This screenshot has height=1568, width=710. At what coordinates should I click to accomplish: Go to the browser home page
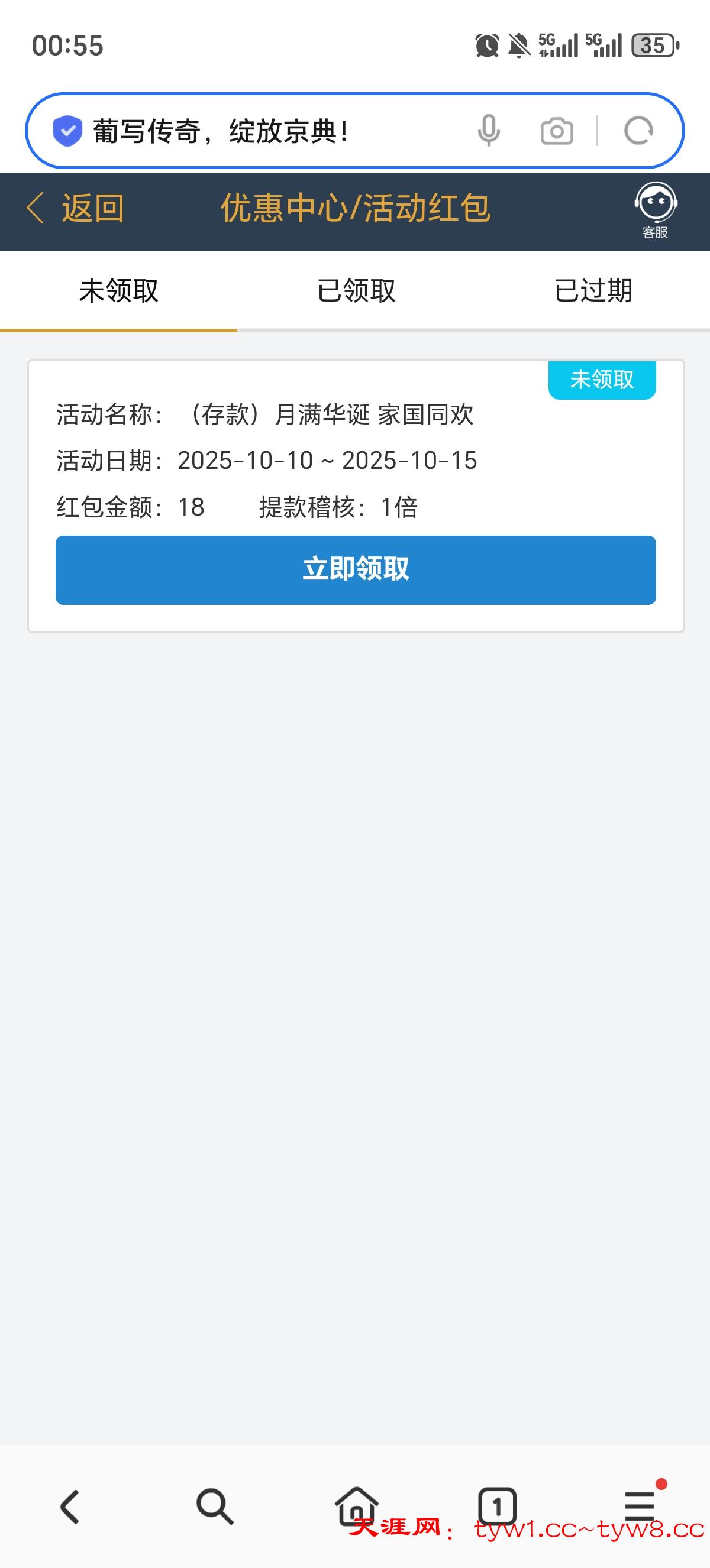pyautogui.click(x=356, y=1506)
